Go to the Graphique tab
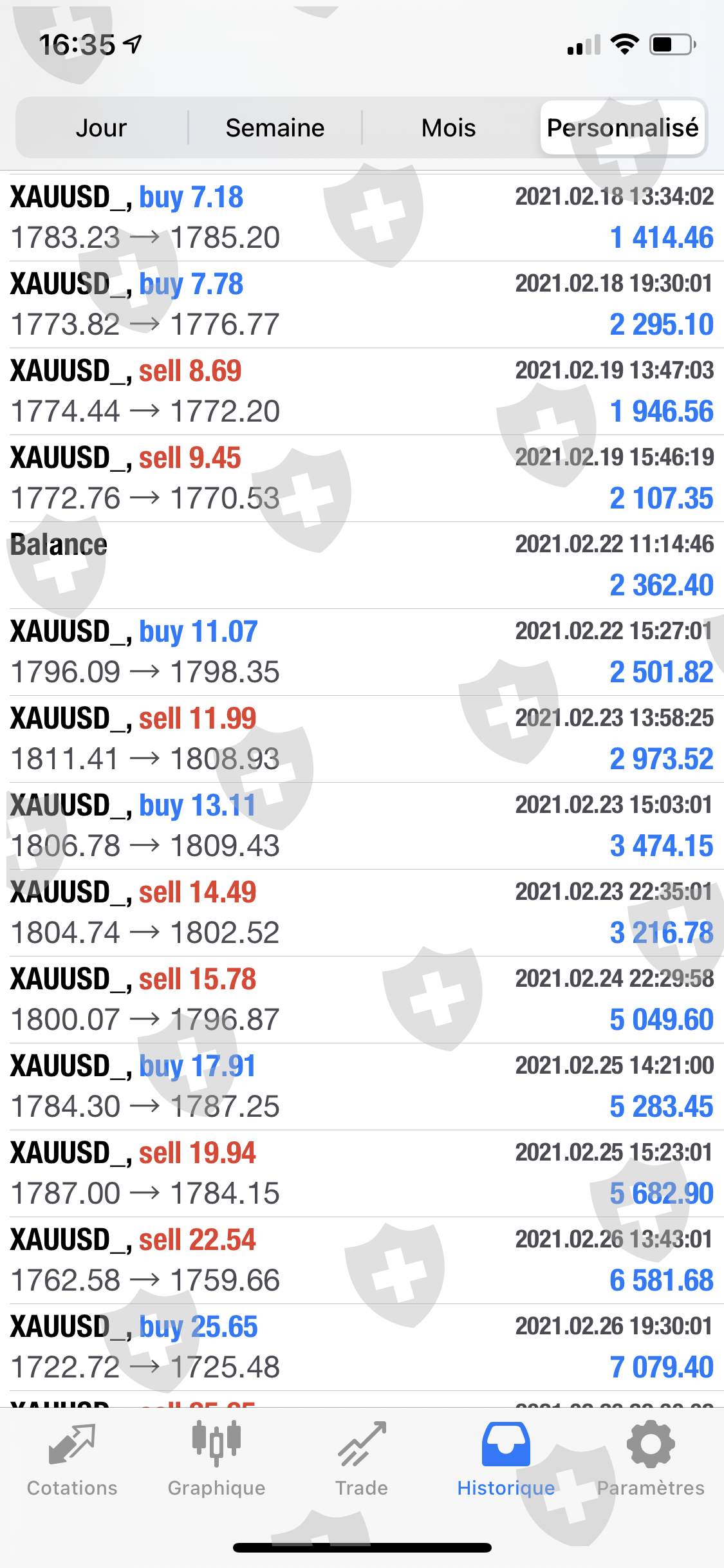The image size is (724, 1568). [x=217, y=1459]
